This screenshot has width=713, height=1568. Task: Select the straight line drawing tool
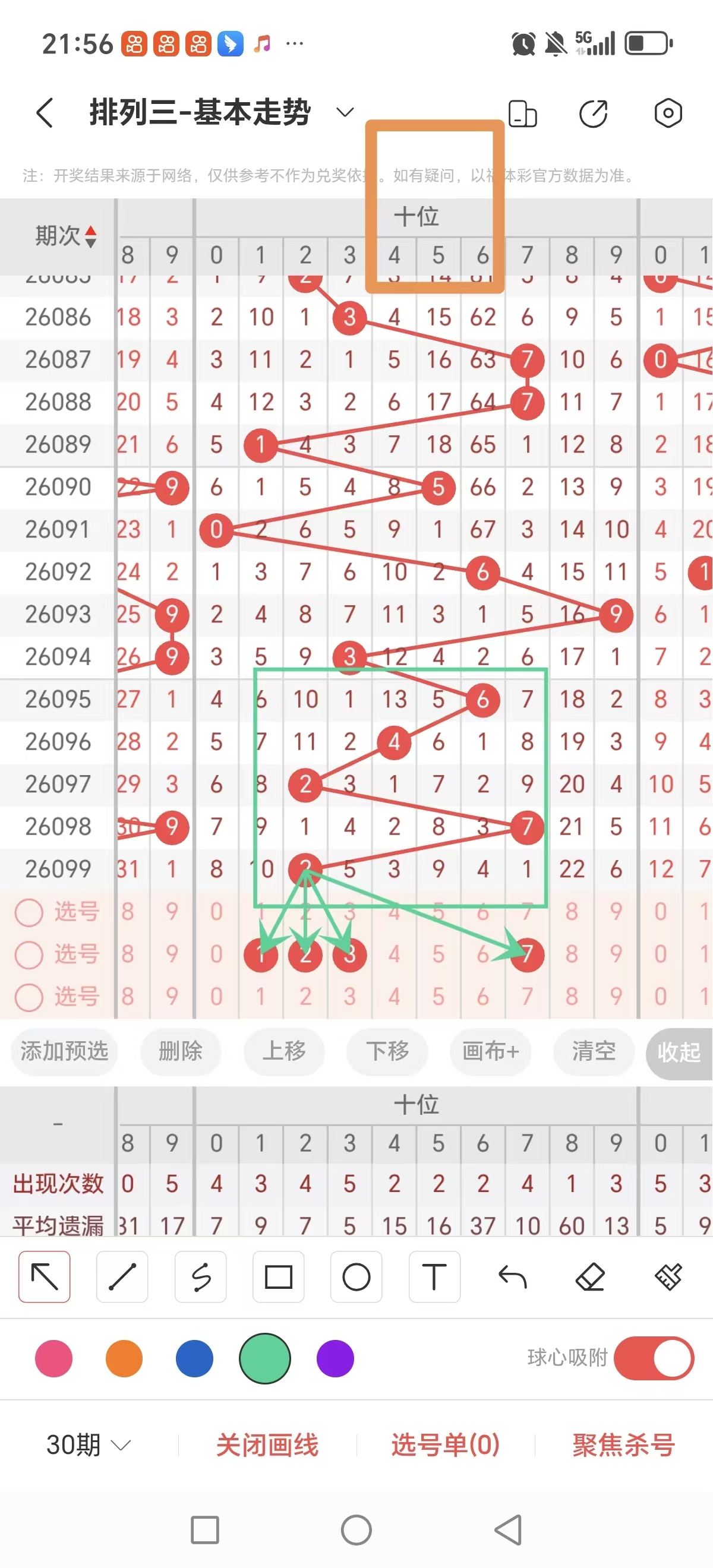pos(122,1278)
